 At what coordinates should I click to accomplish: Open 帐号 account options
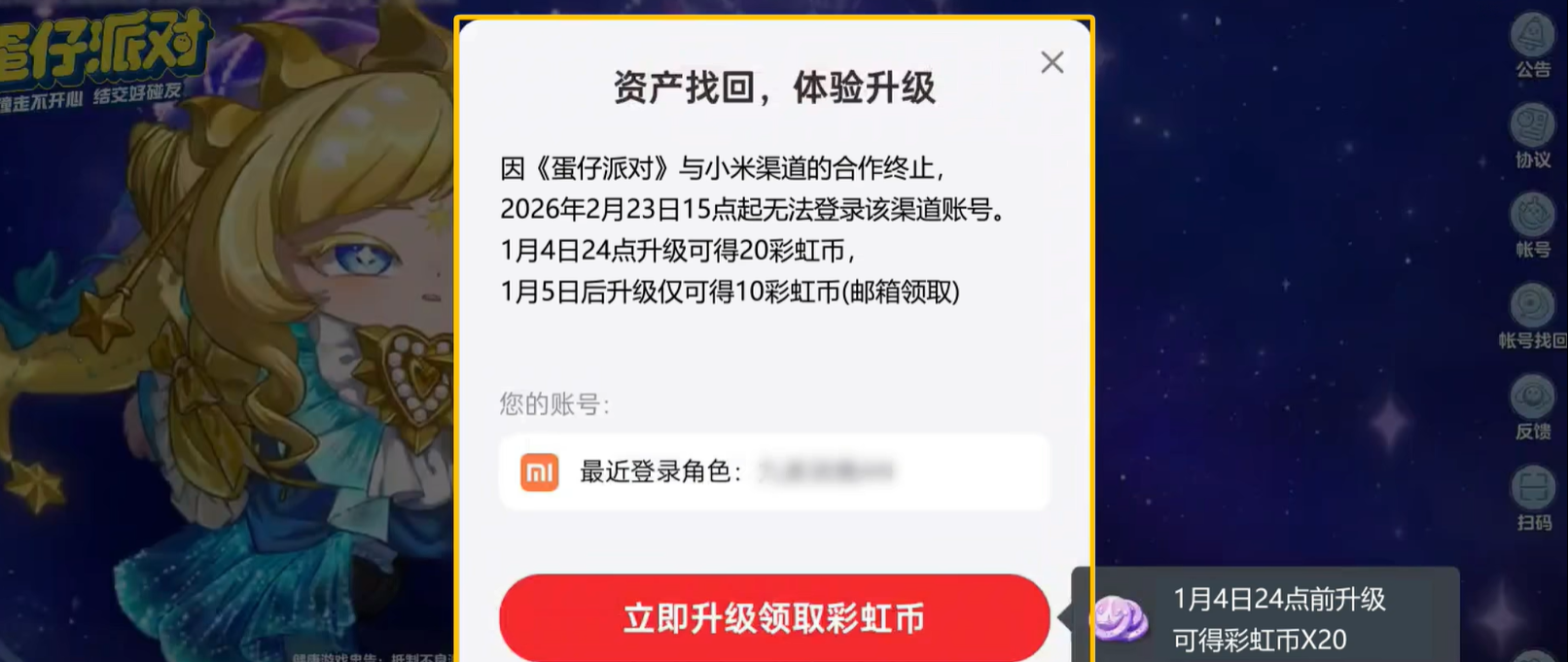tap(1533, 225)
